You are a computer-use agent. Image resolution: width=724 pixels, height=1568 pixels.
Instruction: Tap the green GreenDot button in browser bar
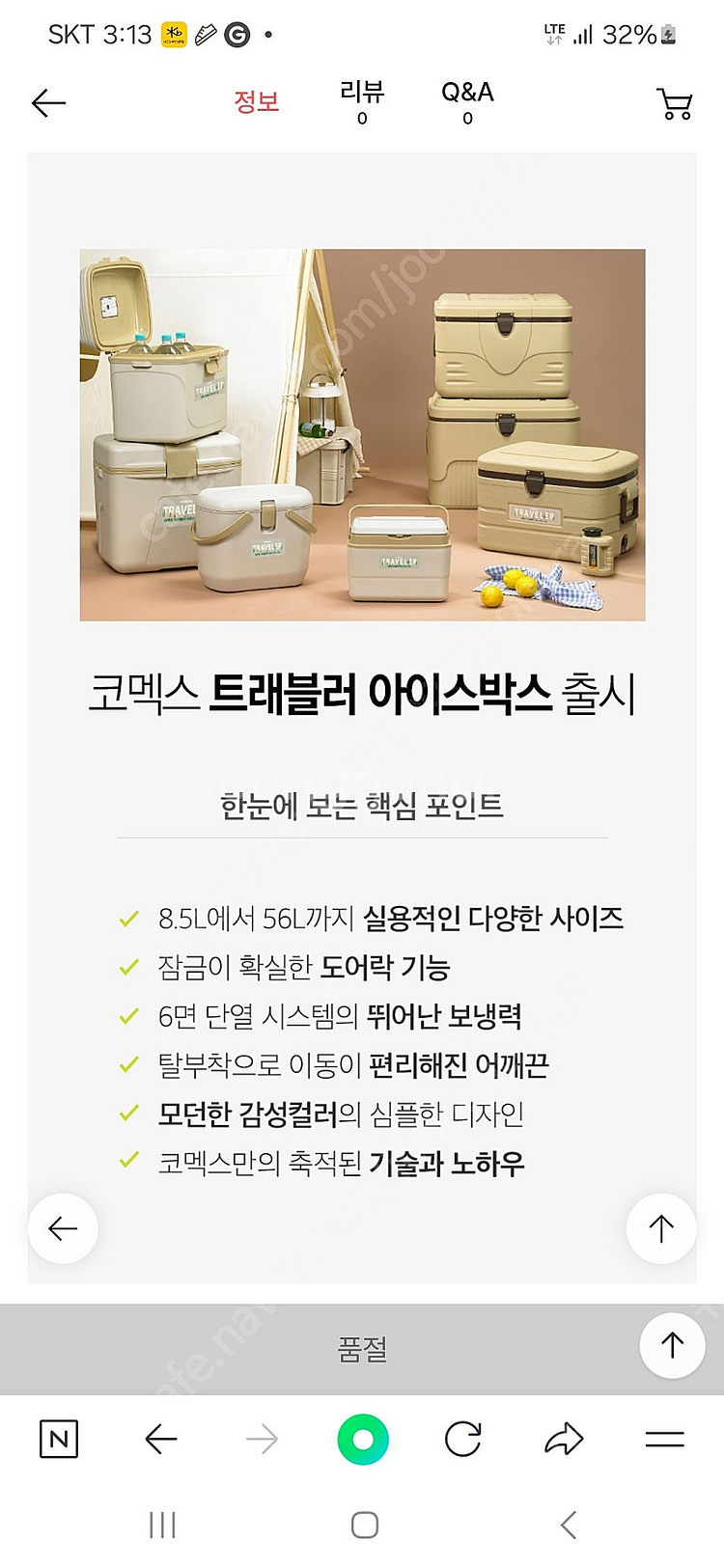click(362, 1439)
